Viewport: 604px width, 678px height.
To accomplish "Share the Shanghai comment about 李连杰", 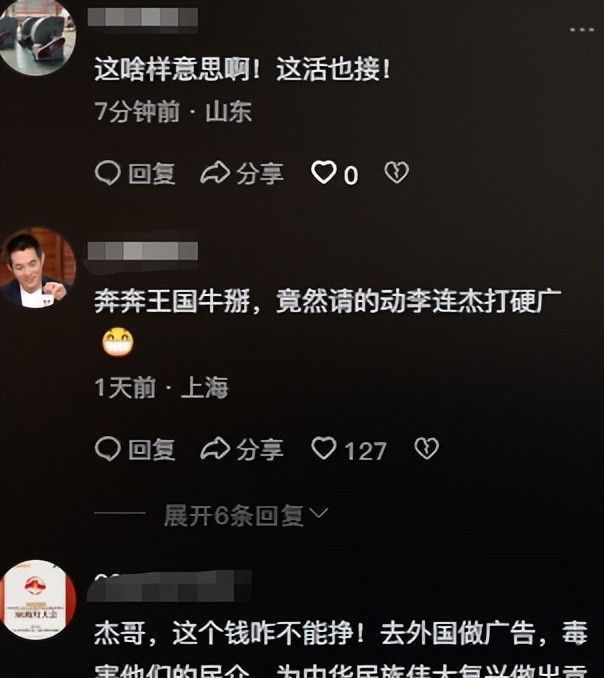I will pos(242,449).
